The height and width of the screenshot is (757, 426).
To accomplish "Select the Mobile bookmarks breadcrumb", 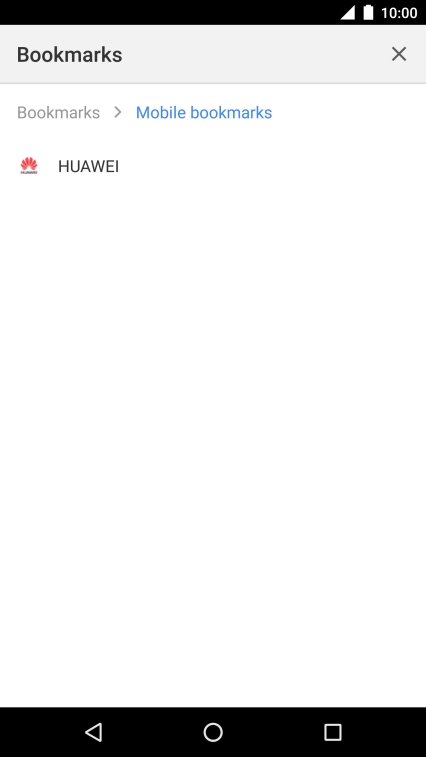I will pos(204,112).
